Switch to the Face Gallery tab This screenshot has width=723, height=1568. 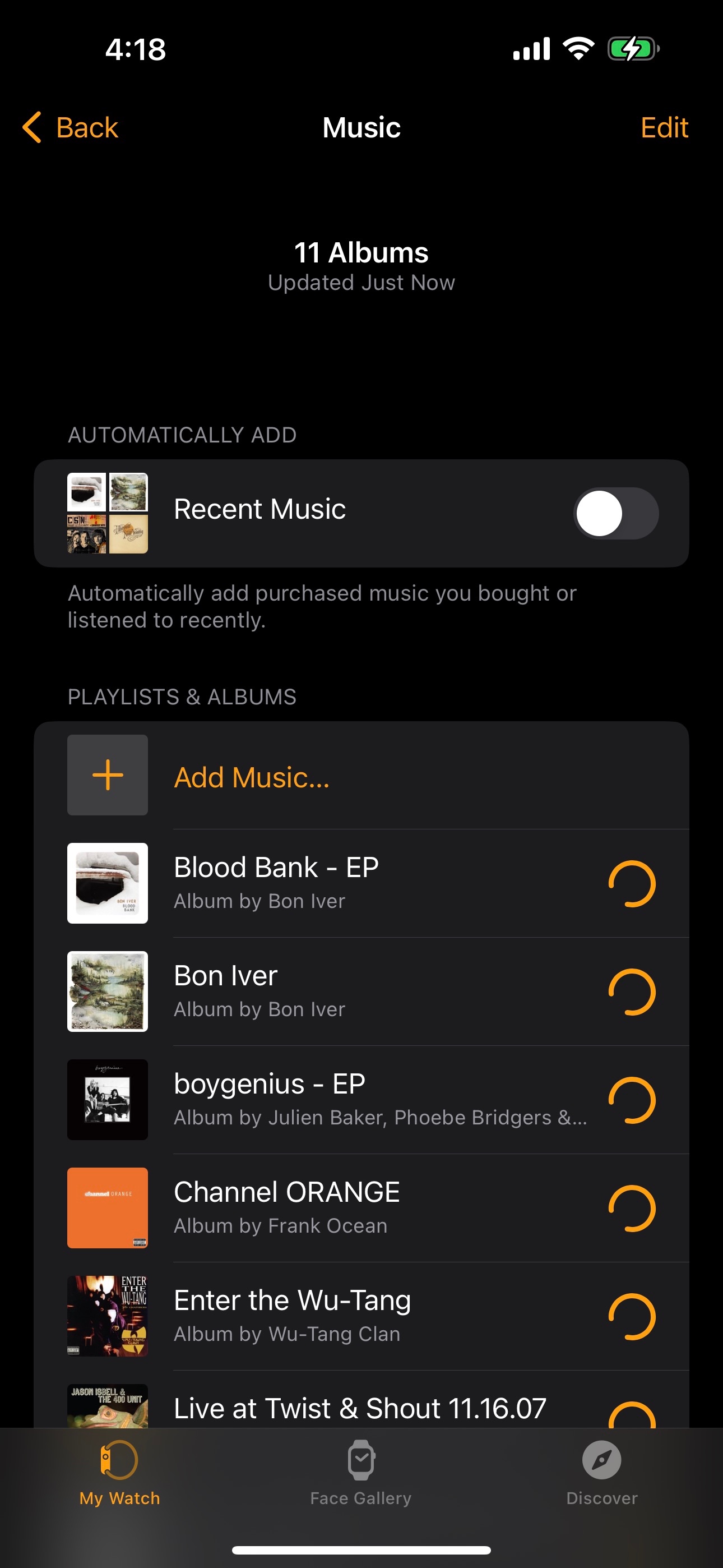361,1473
